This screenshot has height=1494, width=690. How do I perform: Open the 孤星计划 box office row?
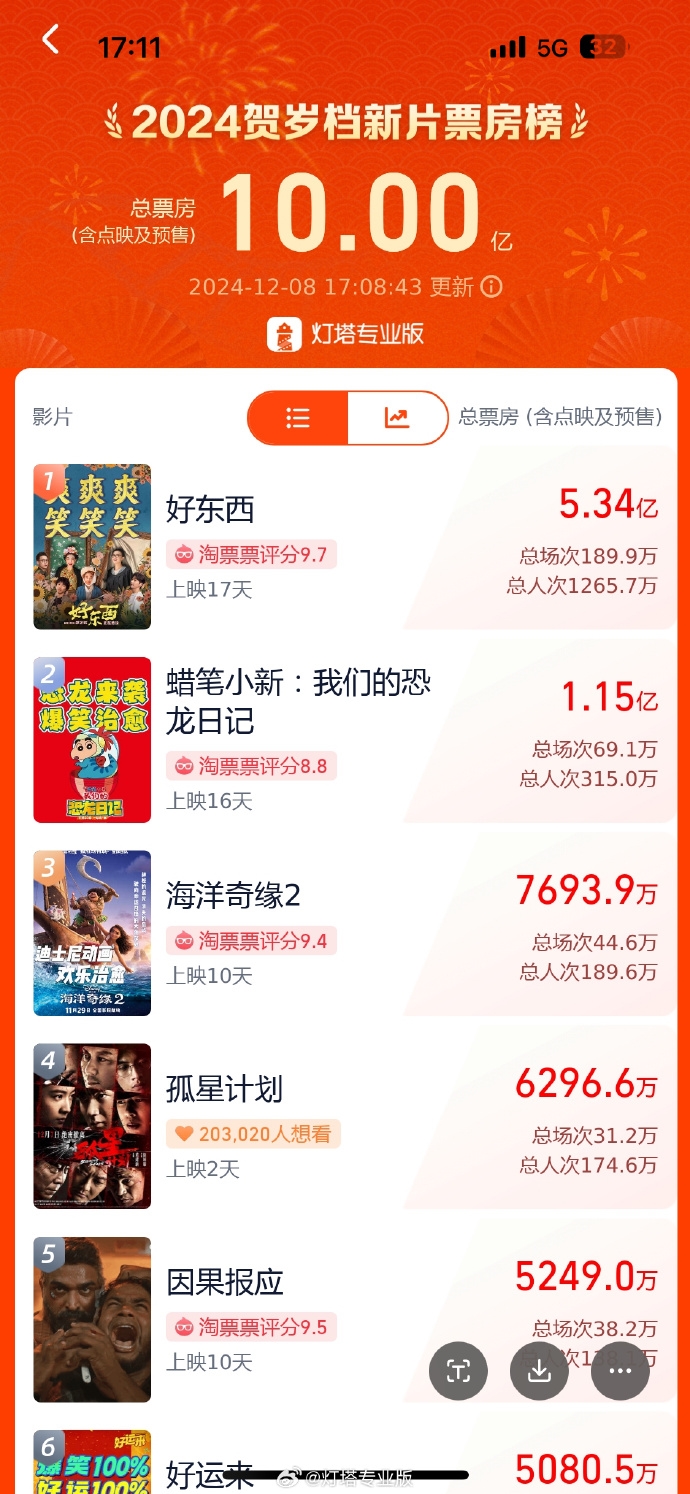[x=224, y=1089]
